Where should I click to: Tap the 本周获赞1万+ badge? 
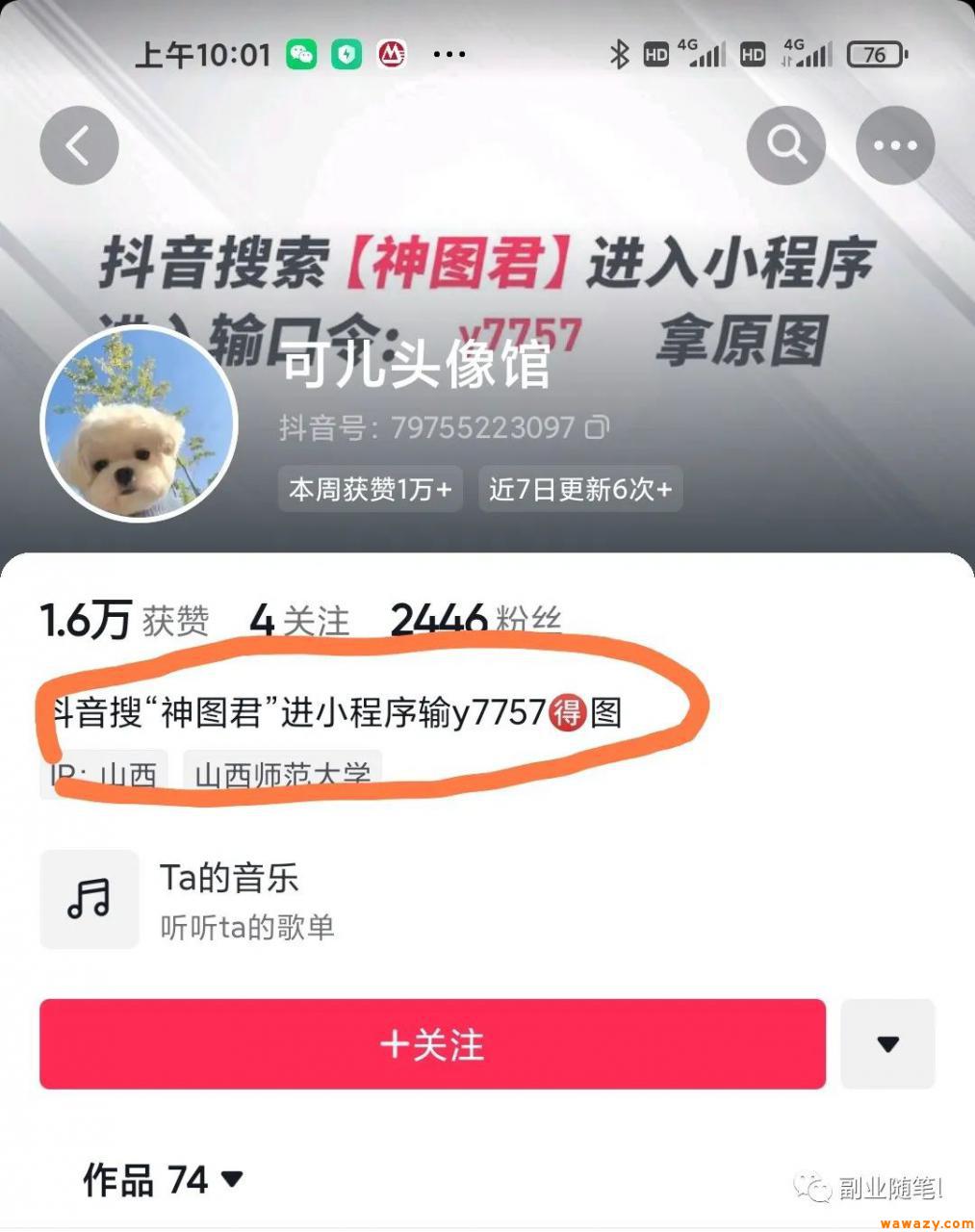point(370,489)
